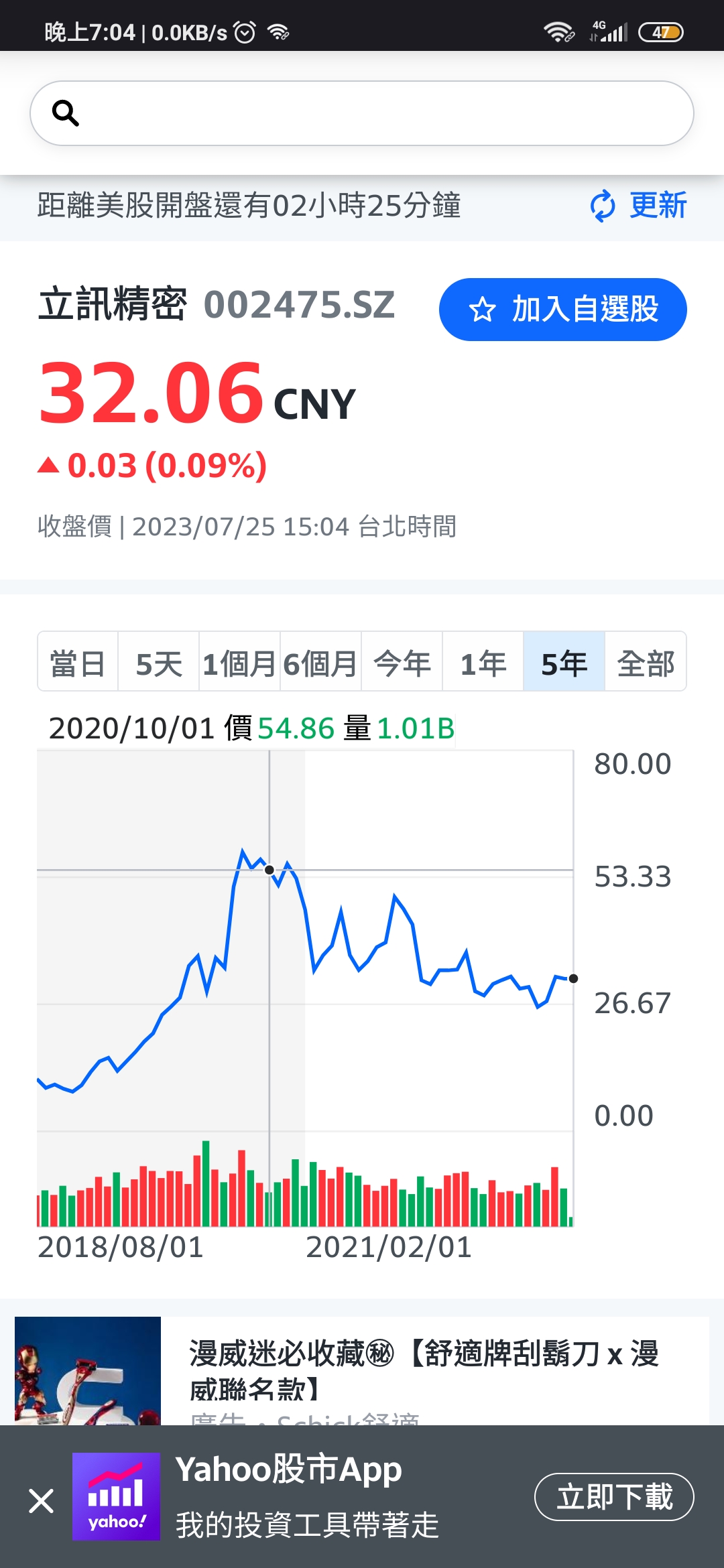Show the 全部 full history chart
The image size is (724, 1568).
(x=646, y=664)
